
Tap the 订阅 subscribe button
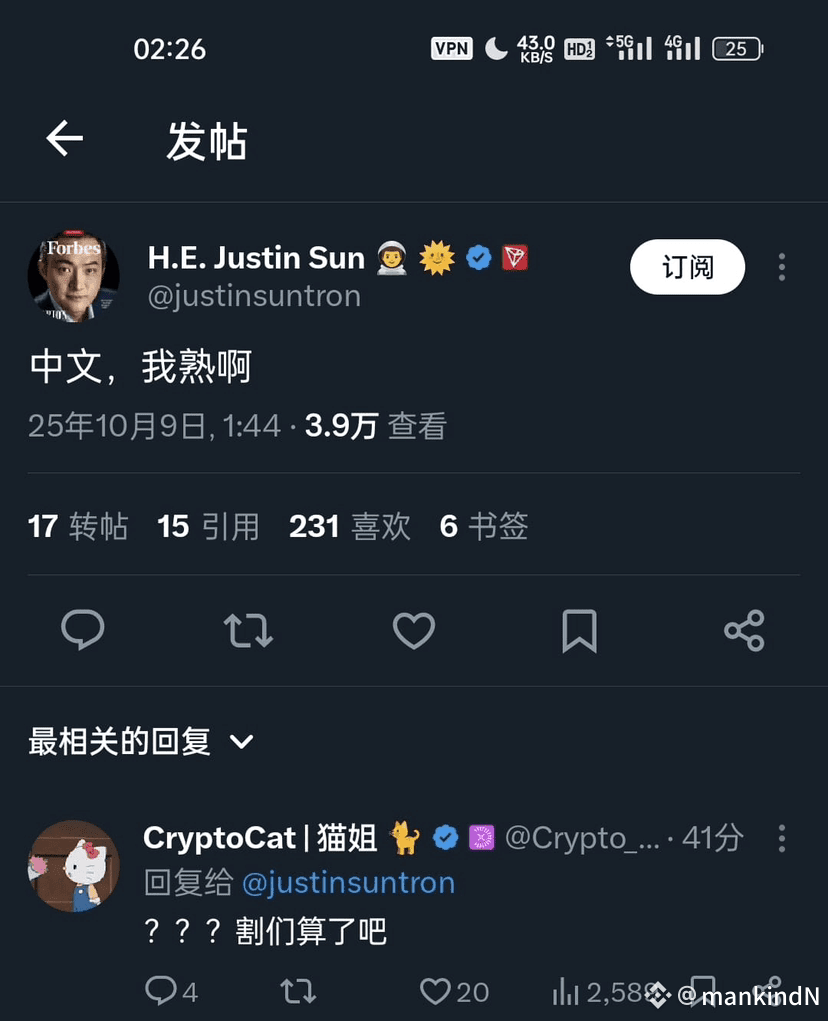[687, 267]
